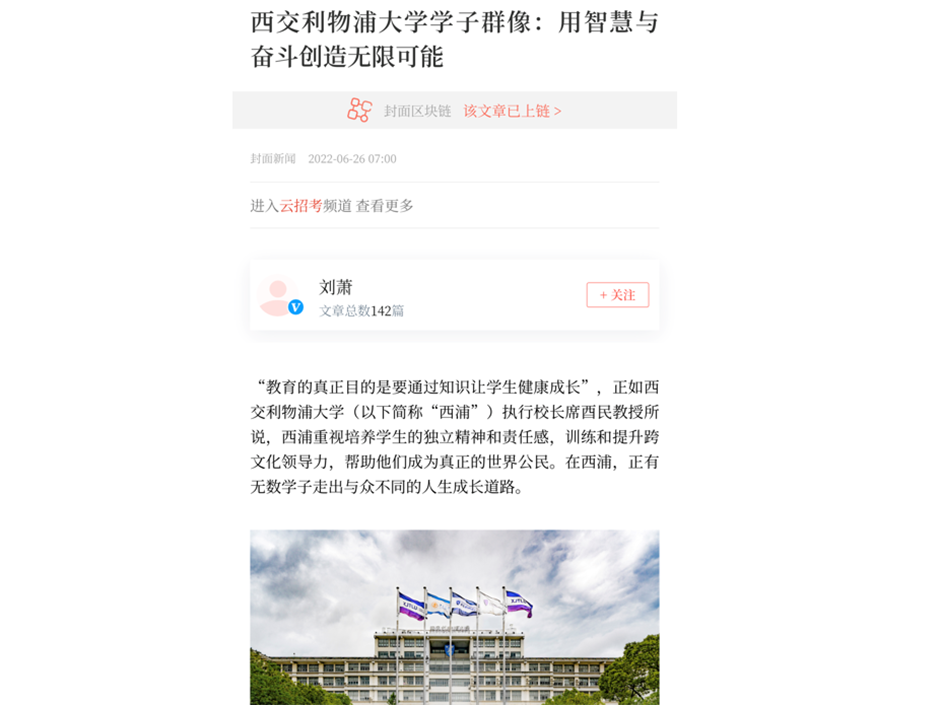Open the 该文章已上链 blockchain link
940x705 pixels.
512,111
